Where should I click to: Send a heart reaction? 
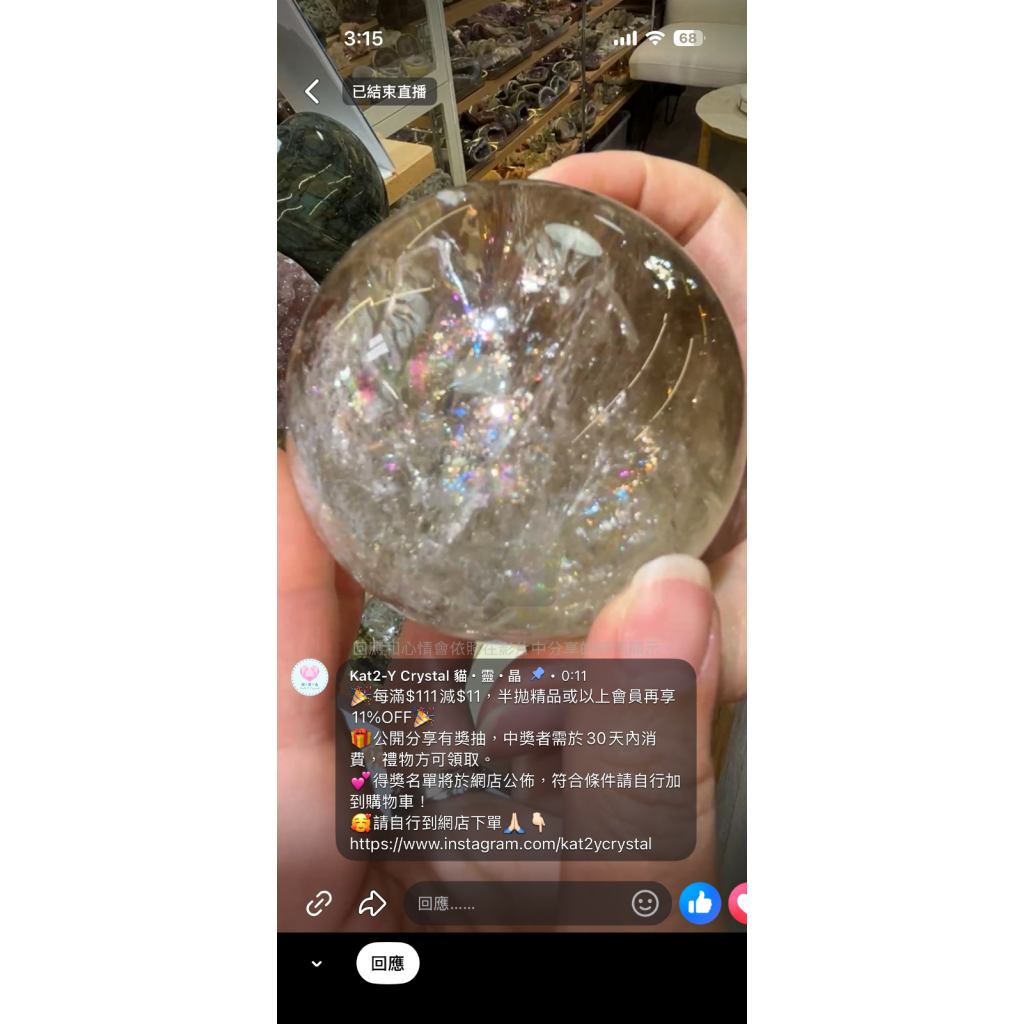click(738, 904)
